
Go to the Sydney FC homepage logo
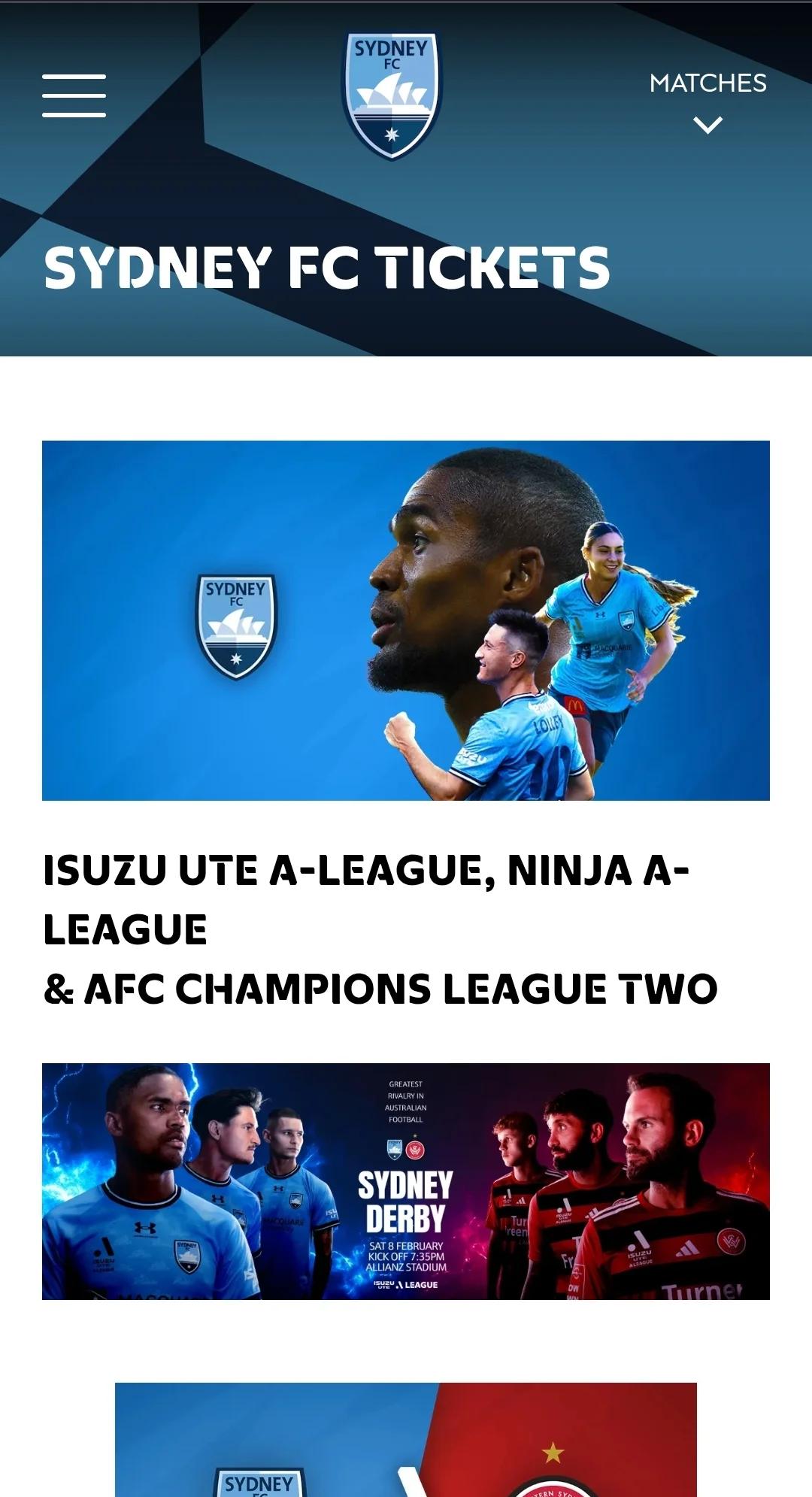pos(392,95)
